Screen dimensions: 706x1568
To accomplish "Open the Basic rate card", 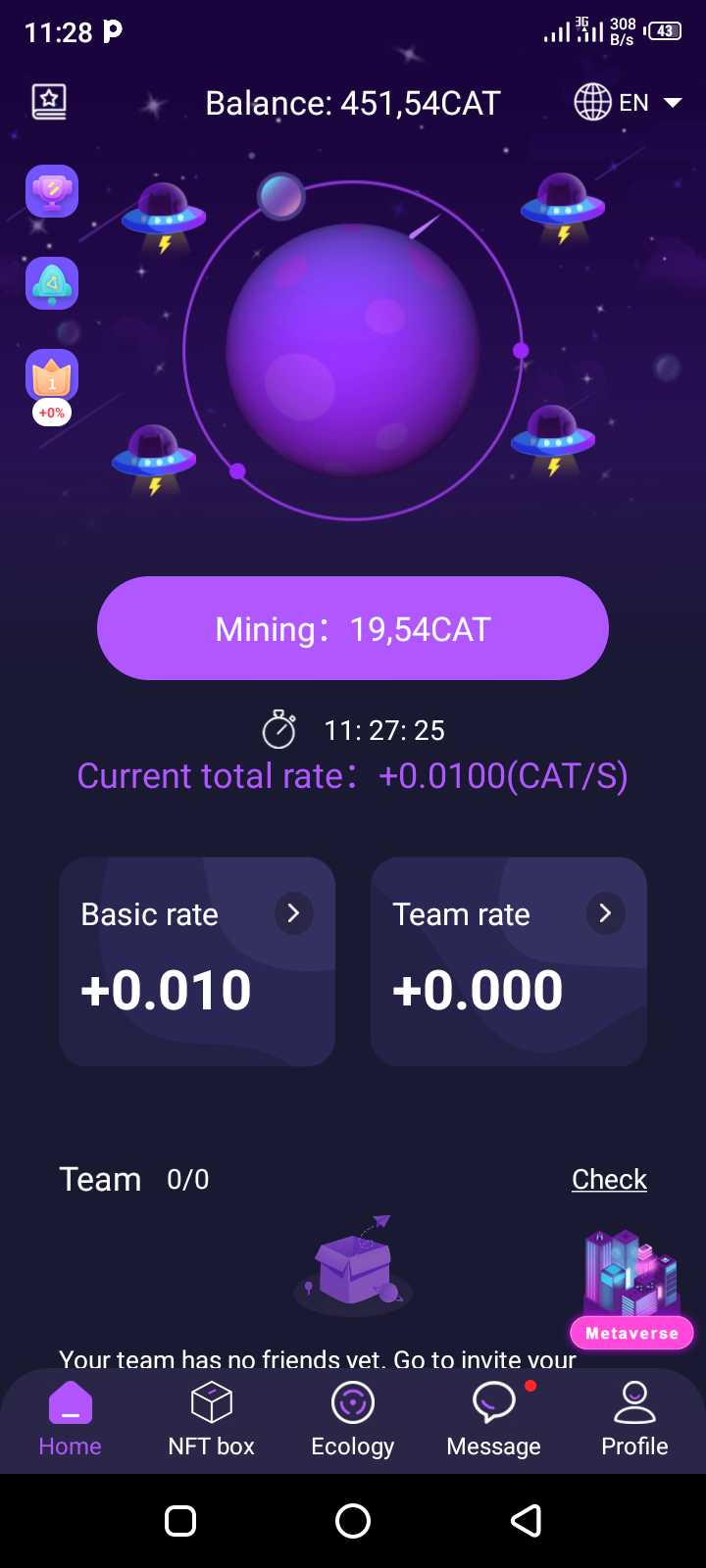I will 197,961.
